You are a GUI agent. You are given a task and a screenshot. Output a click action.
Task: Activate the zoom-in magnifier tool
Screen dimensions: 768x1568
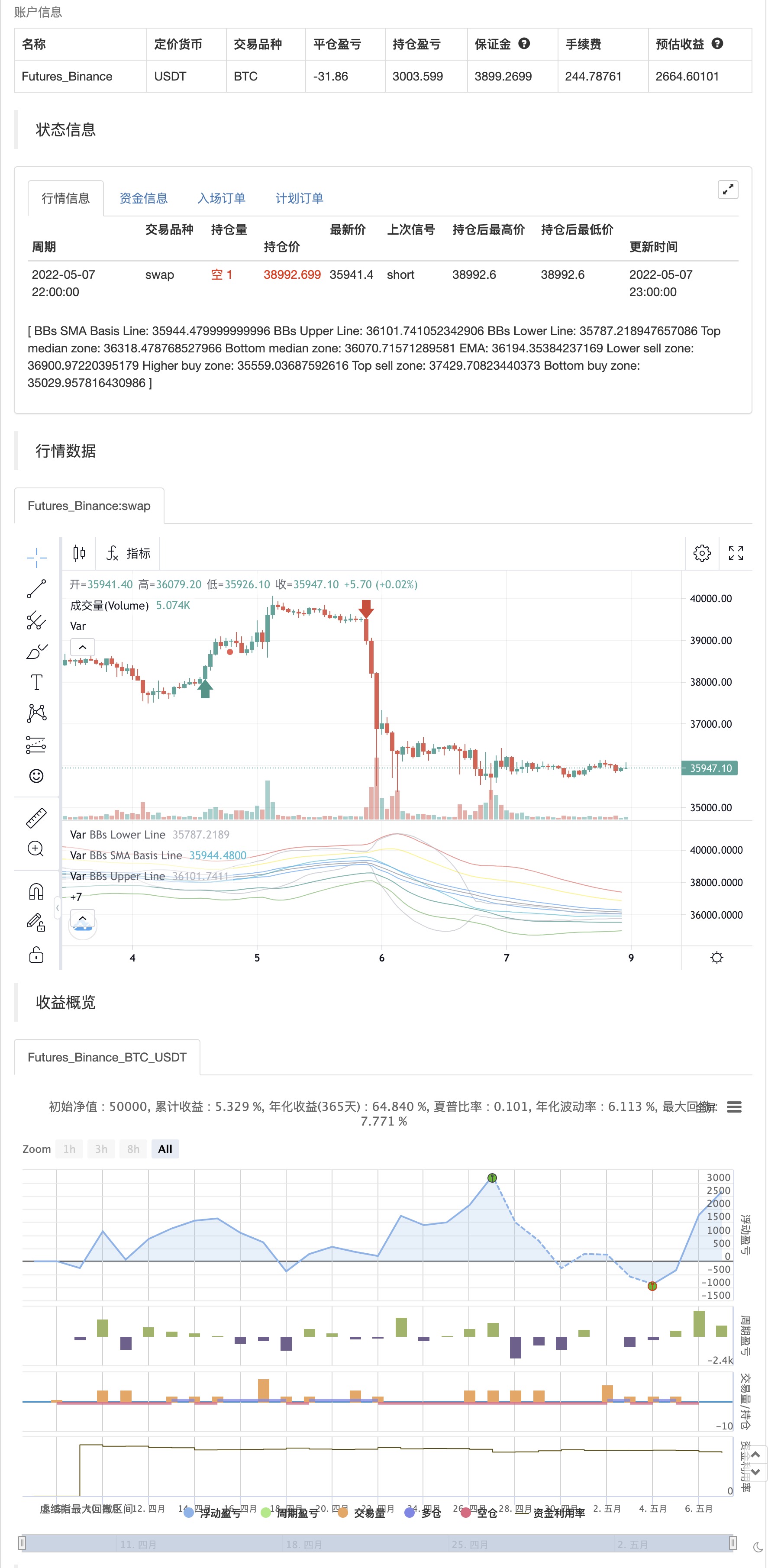click(x=36, y=849)
